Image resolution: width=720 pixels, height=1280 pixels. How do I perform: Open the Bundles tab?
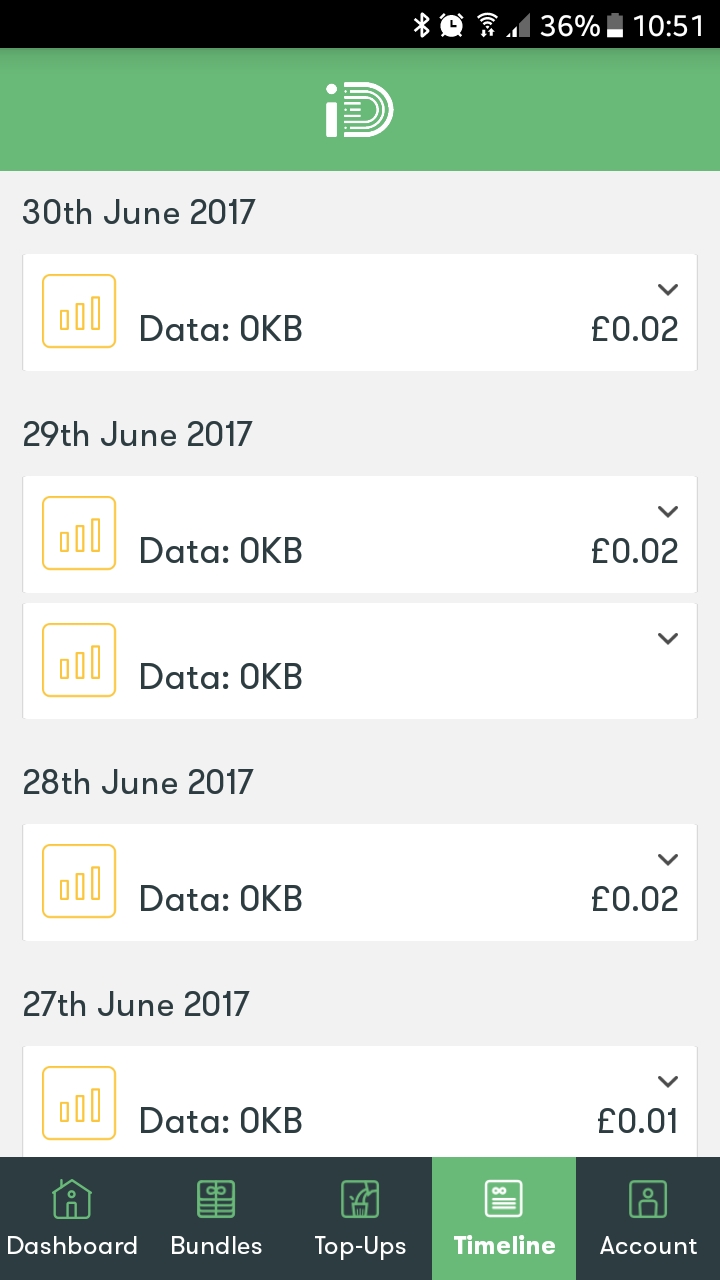(x=216, y=1218)
